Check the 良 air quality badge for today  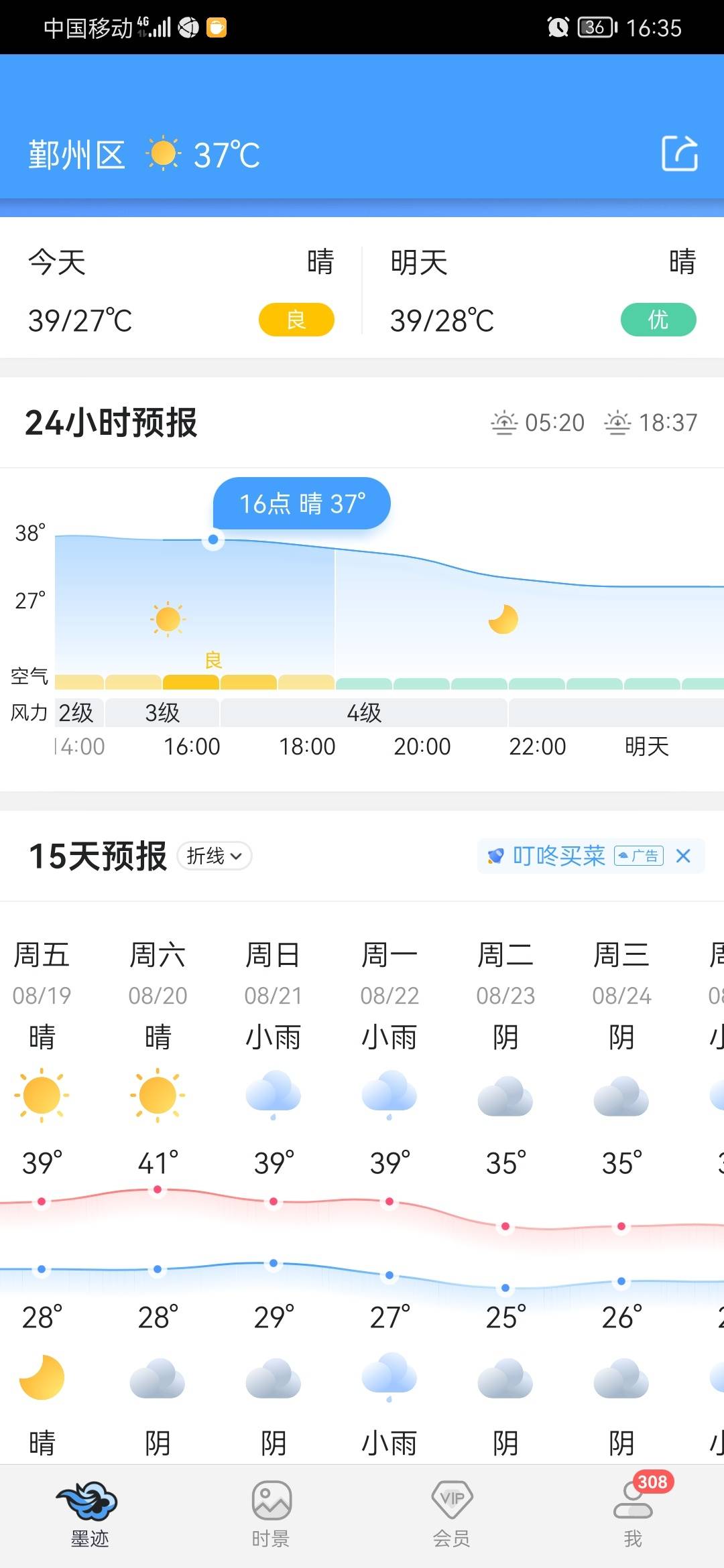pyautogui.click(x=296, y=320)
